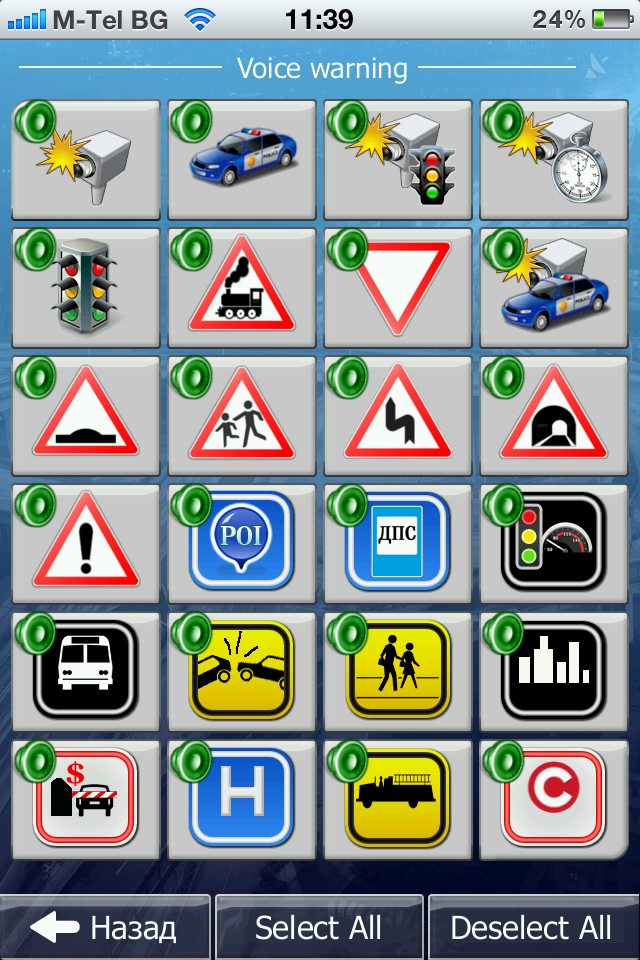Disable the speed bump warning
This screenshot has width=640, height=960.
point(86,416)
